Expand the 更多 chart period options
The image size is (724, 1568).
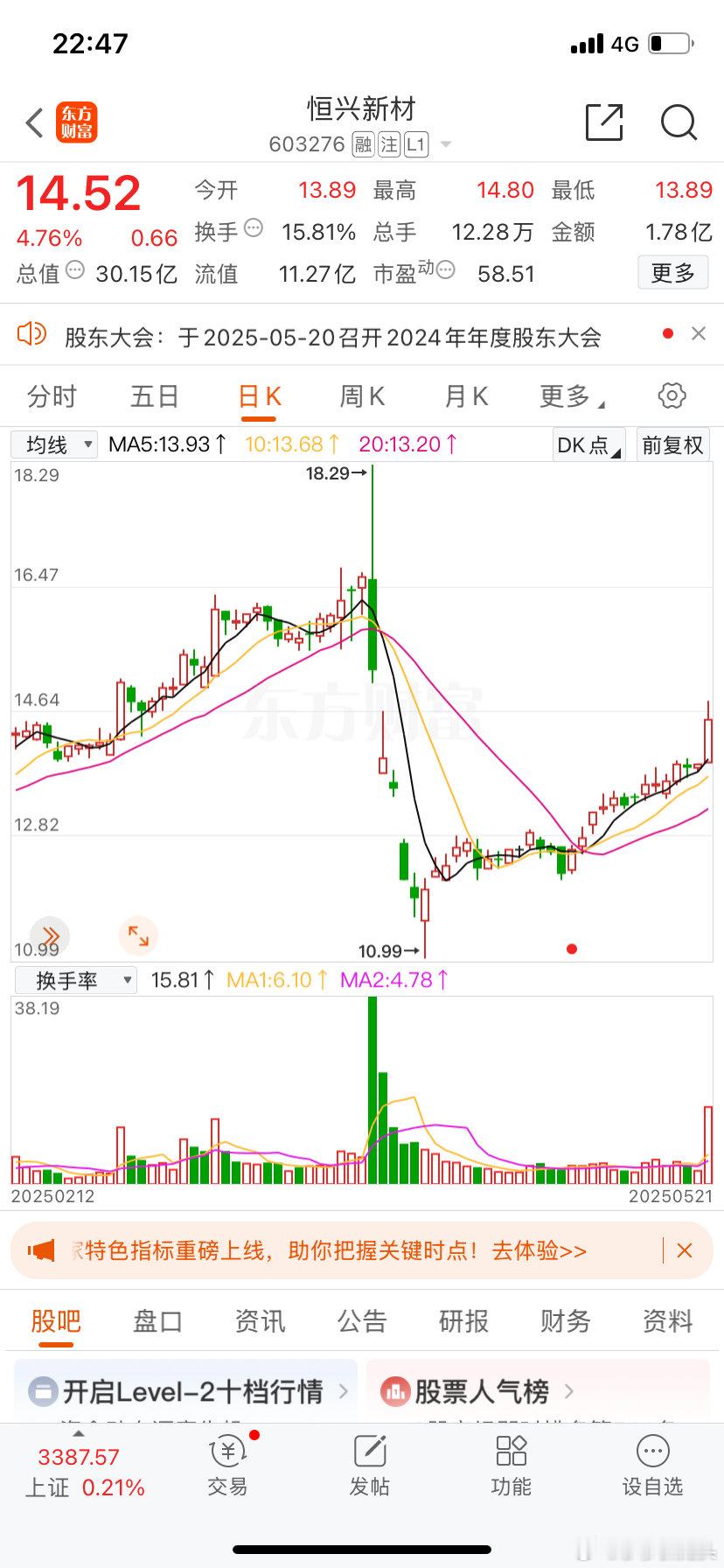point(570,396)
